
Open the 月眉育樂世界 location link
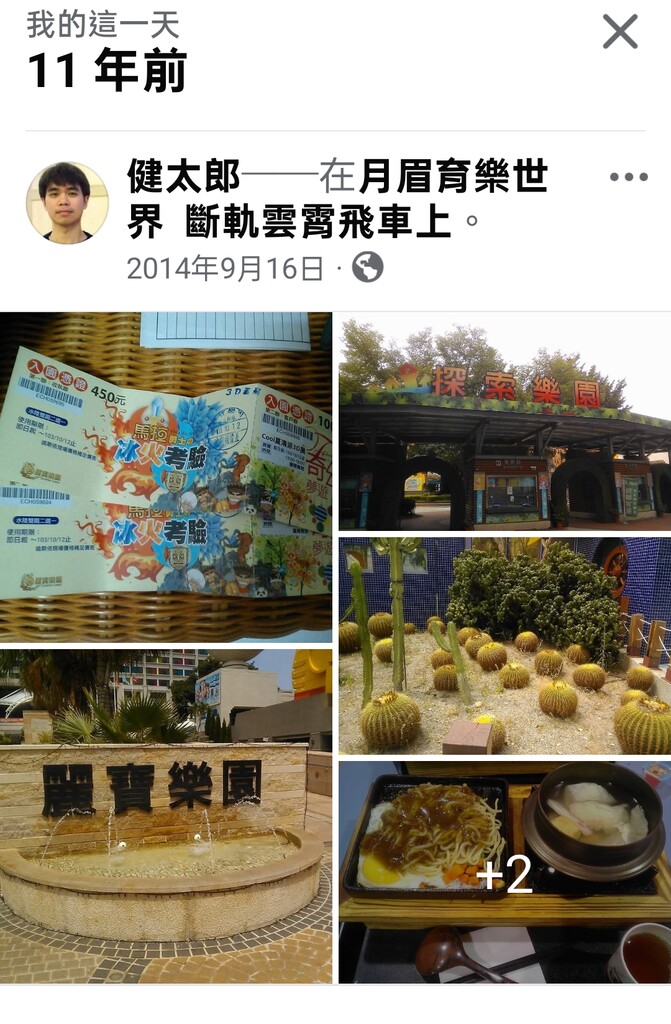click(452, 178)
